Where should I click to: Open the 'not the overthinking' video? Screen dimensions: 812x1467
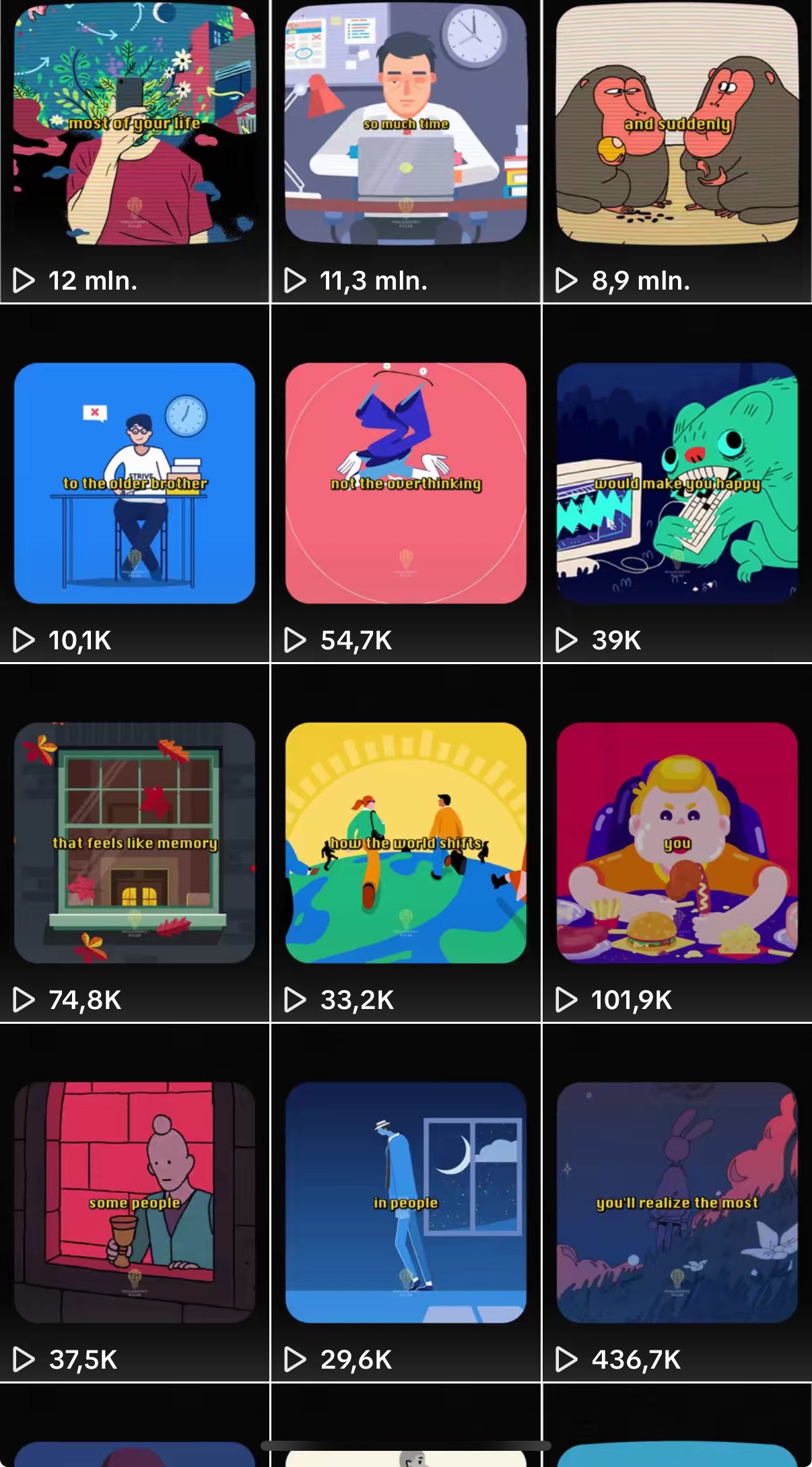point(406,484)
